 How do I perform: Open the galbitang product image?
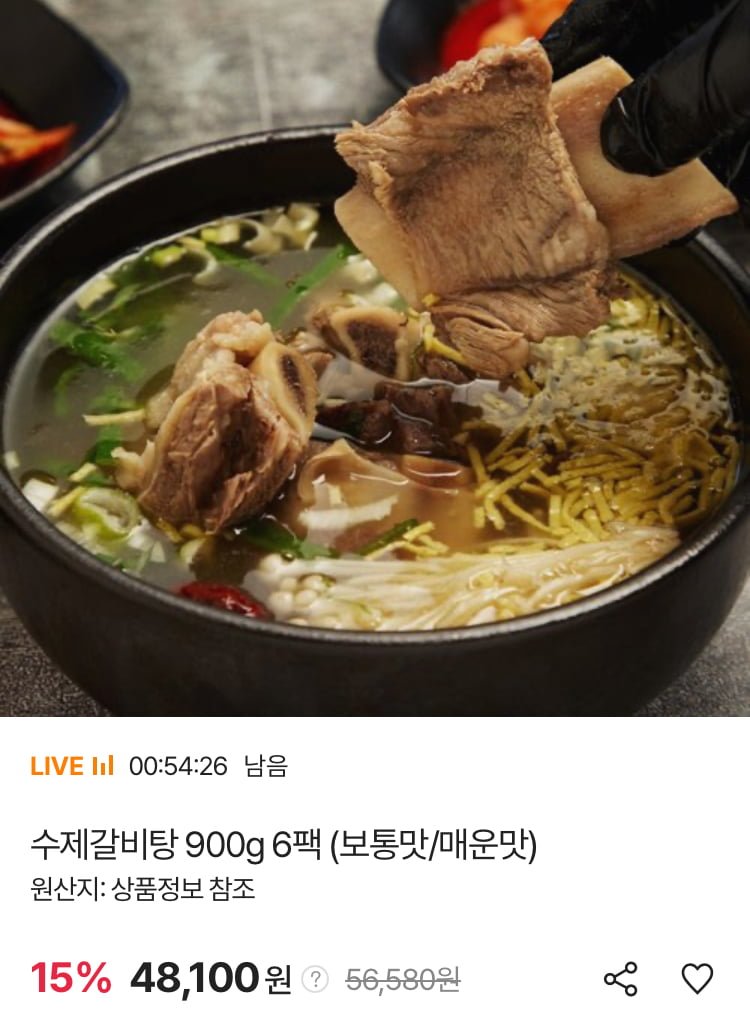(375, 358)
